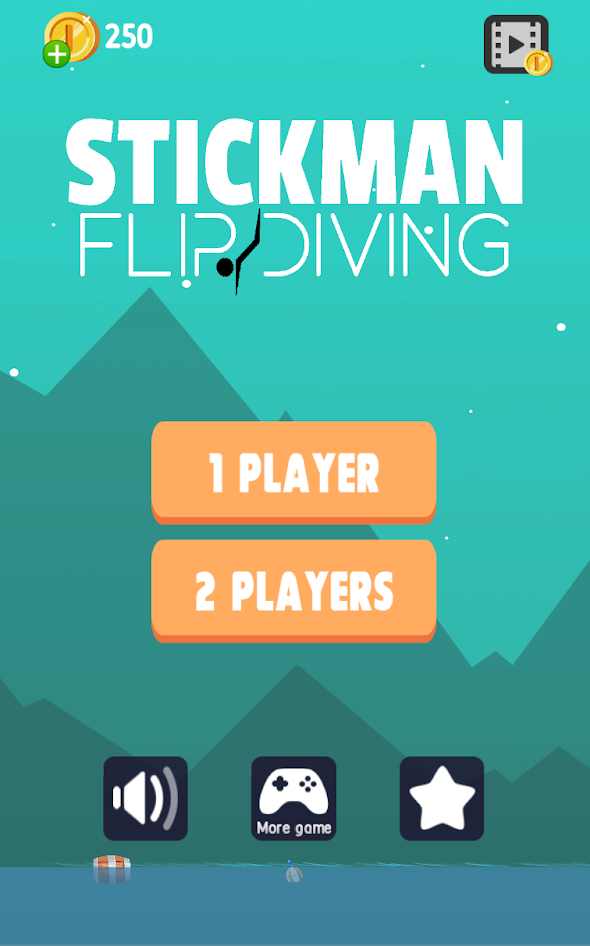The width and height of the screenshot is (590, 946).
Task: Add more coins with the plus icon
Action: (57, 55)
